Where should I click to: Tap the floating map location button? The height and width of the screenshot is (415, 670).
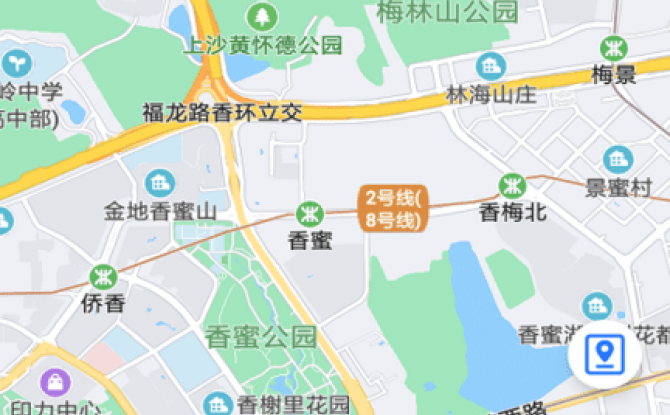coord(610,353)
